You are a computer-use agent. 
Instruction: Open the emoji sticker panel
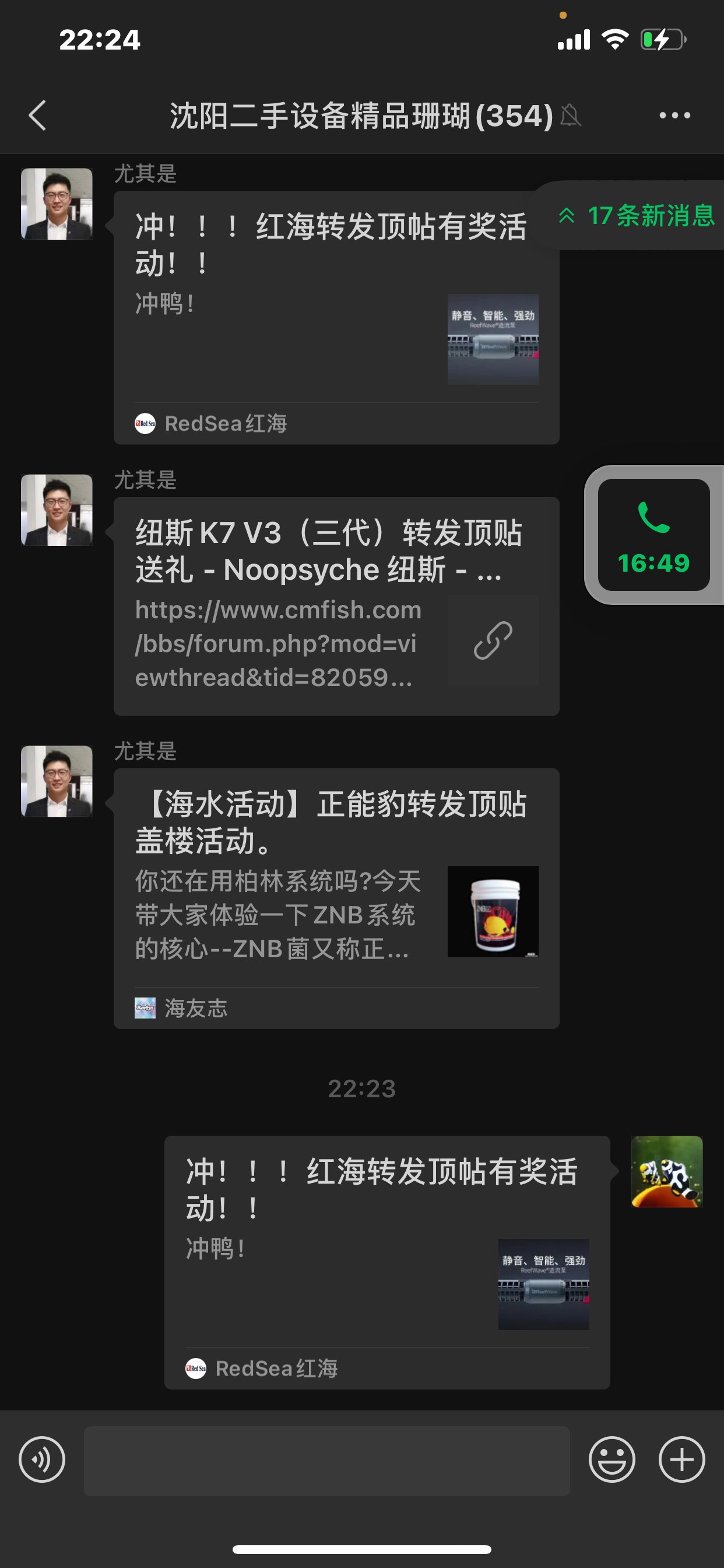pyautogui.click(x=611, y=1459)
